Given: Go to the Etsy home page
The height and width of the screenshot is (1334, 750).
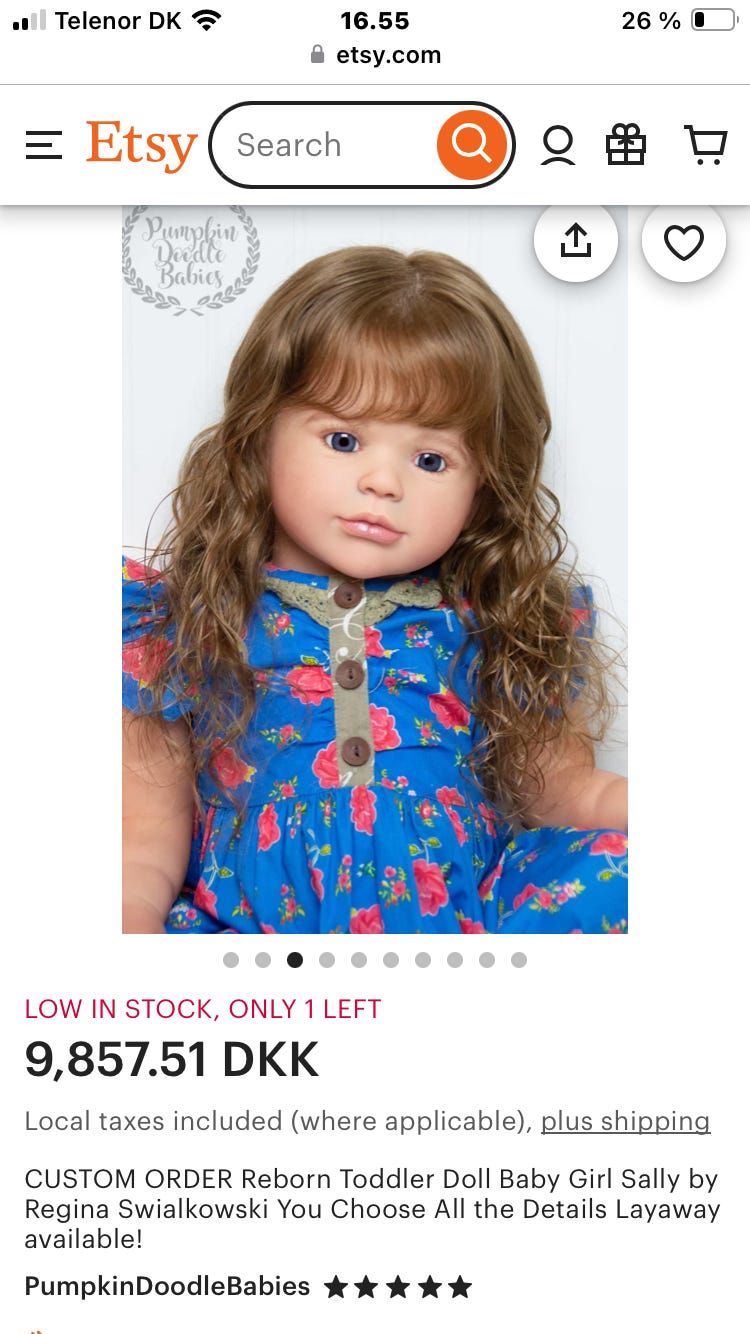Looking at the screenshot, I should [141, 145].
